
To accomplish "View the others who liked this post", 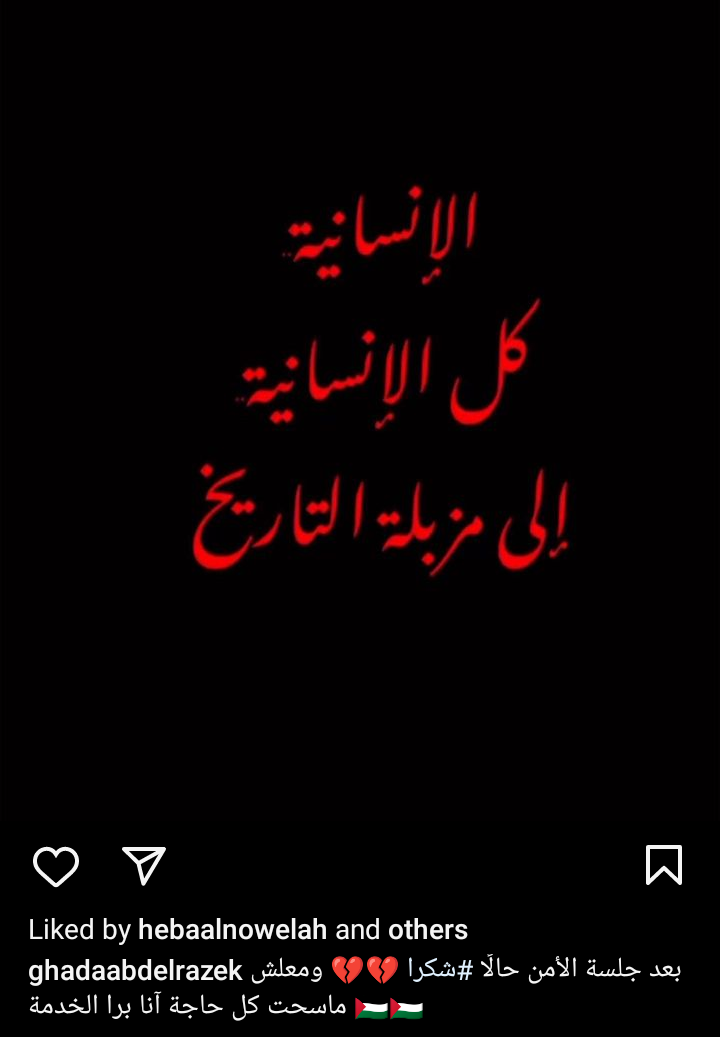I will click(428, 930).
